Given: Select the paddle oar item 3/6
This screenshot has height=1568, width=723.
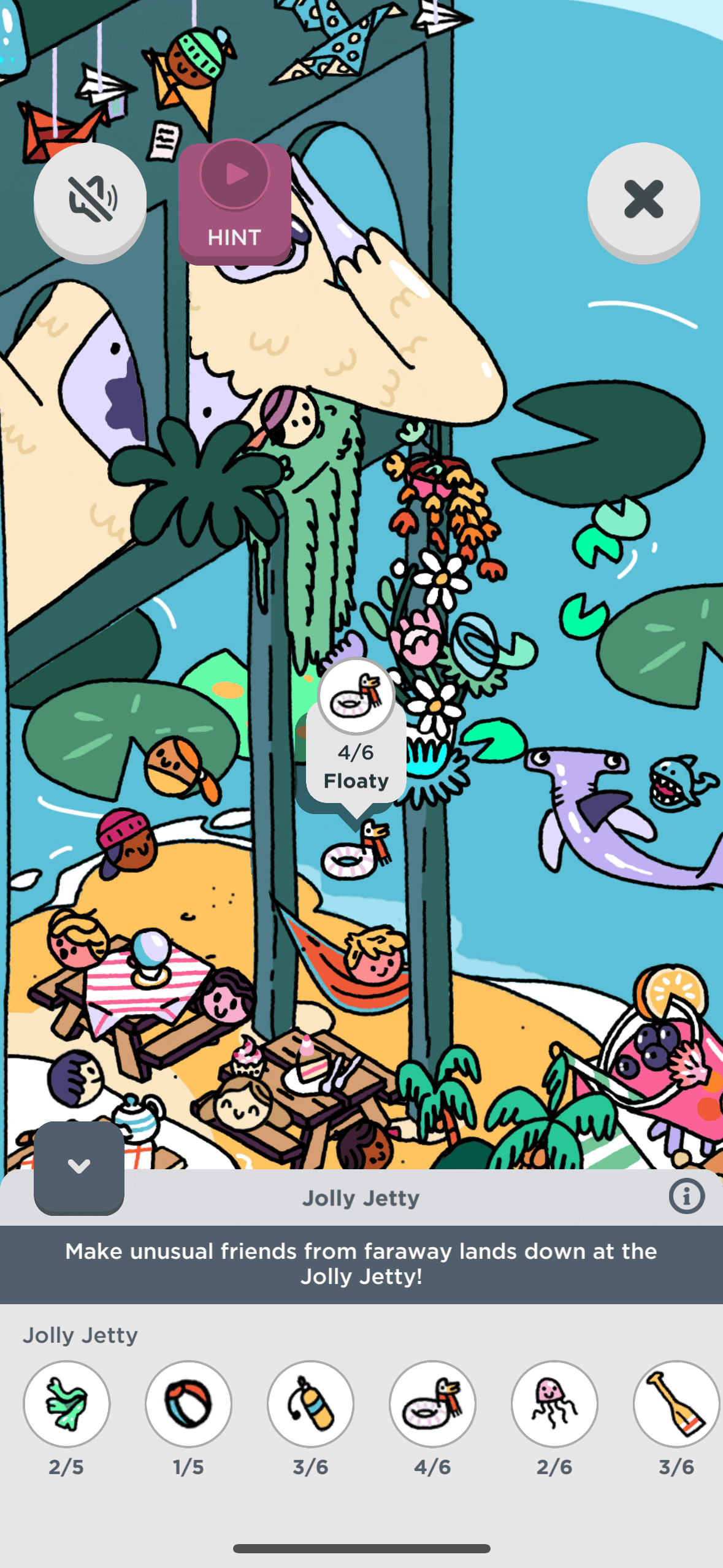Looking at the screenshot, I should coord(676,1404).
